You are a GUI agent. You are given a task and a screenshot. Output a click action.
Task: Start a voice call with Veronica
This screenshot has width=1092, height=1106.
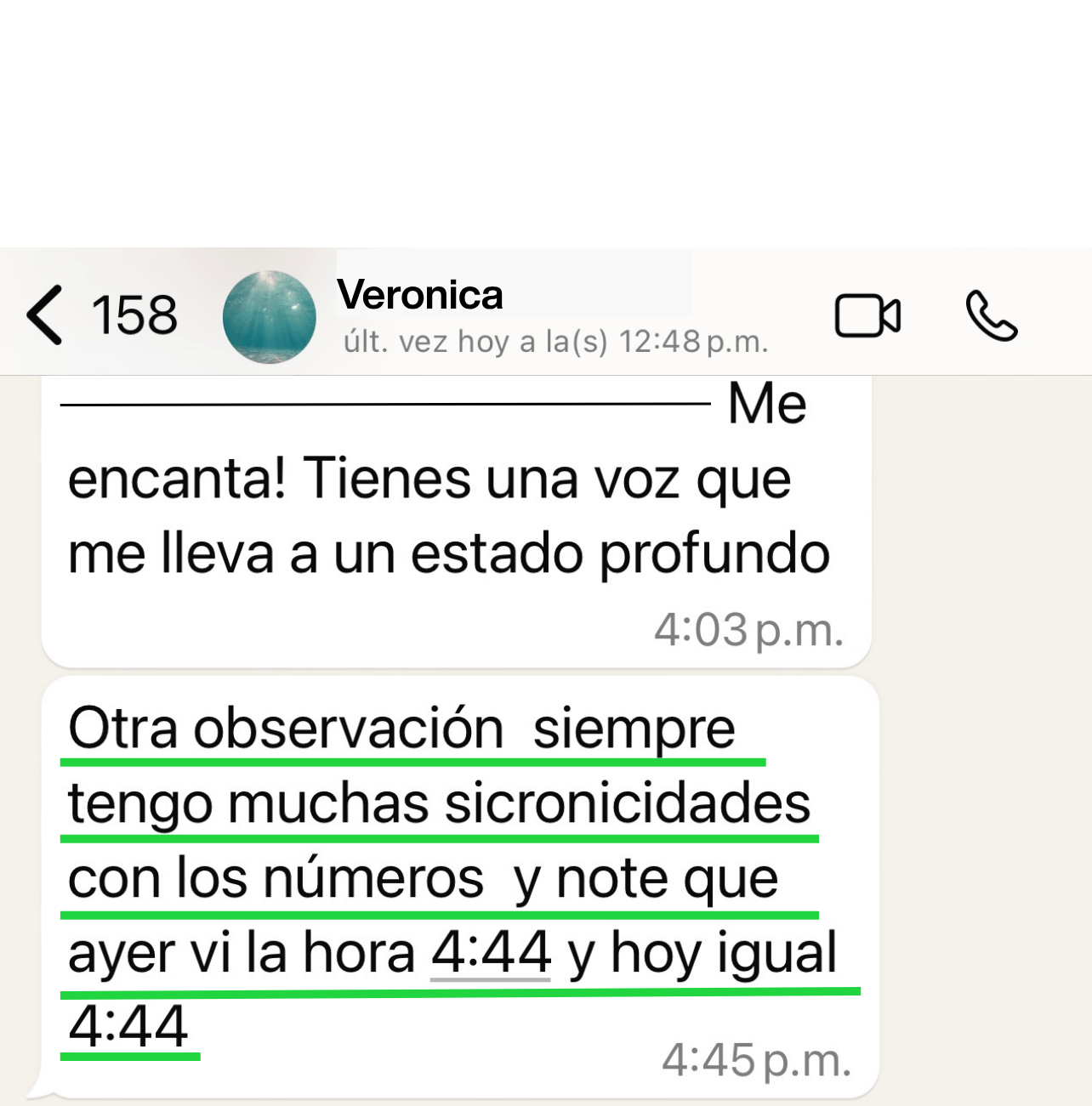[x=991, y=316]
